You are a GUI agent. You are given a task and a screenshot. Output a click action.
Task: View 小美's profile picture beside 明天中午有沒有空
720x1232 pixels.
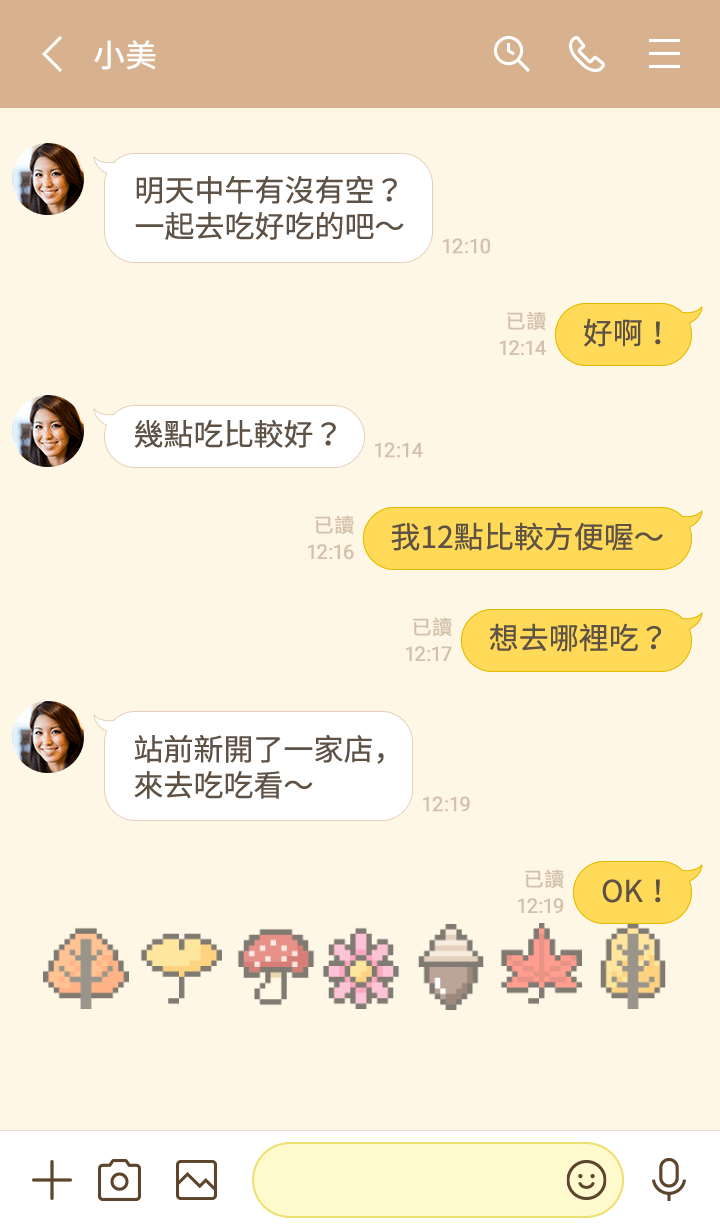click(x=48, y=179)
